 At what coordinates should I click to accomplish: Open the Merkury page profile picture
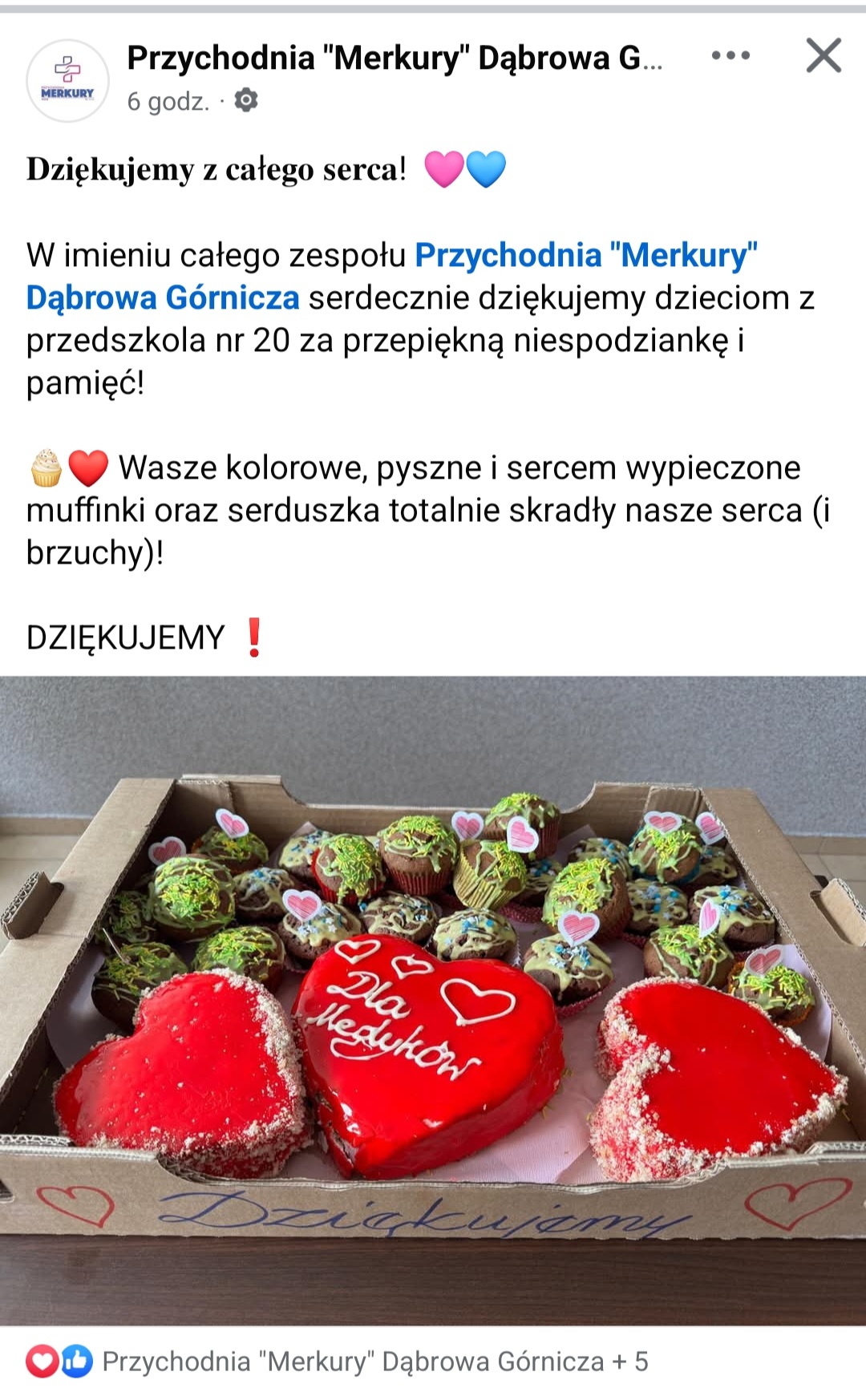[x=68, y=80]
